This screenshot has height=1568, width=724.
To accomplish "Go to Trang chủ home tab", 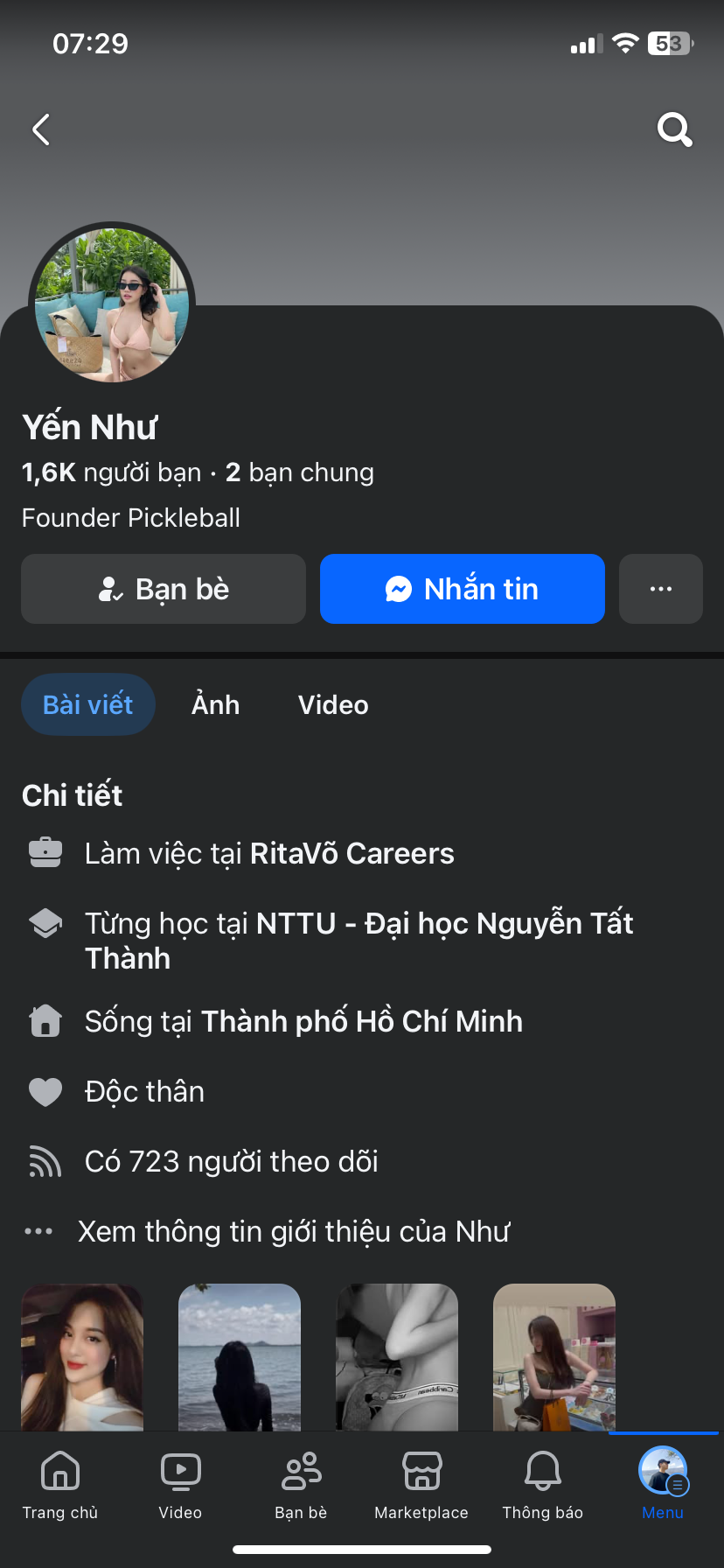I will pos(60,1482).
